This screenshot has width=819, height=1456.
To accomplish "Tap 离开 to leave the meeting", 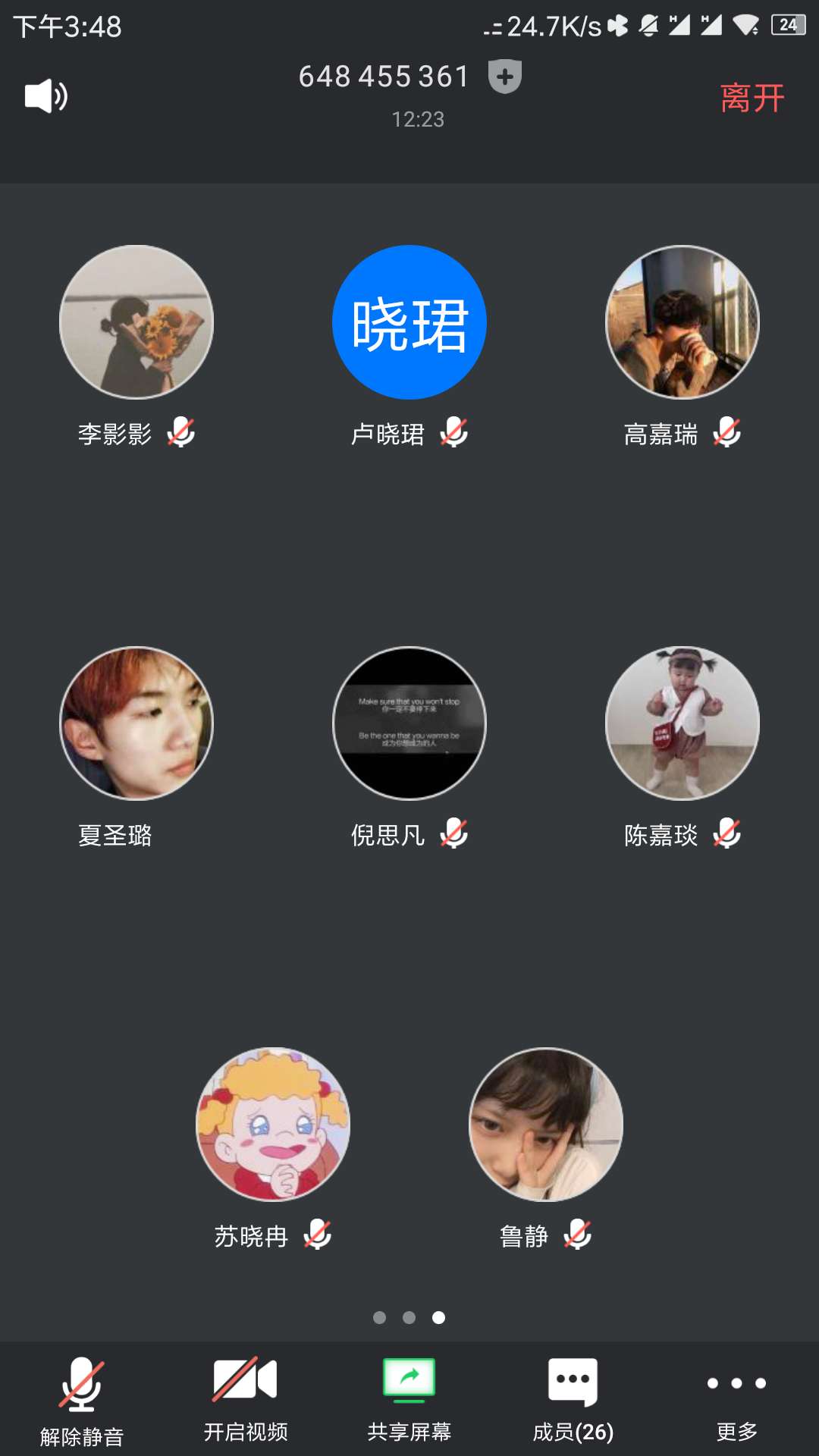I will click(752, 99).
